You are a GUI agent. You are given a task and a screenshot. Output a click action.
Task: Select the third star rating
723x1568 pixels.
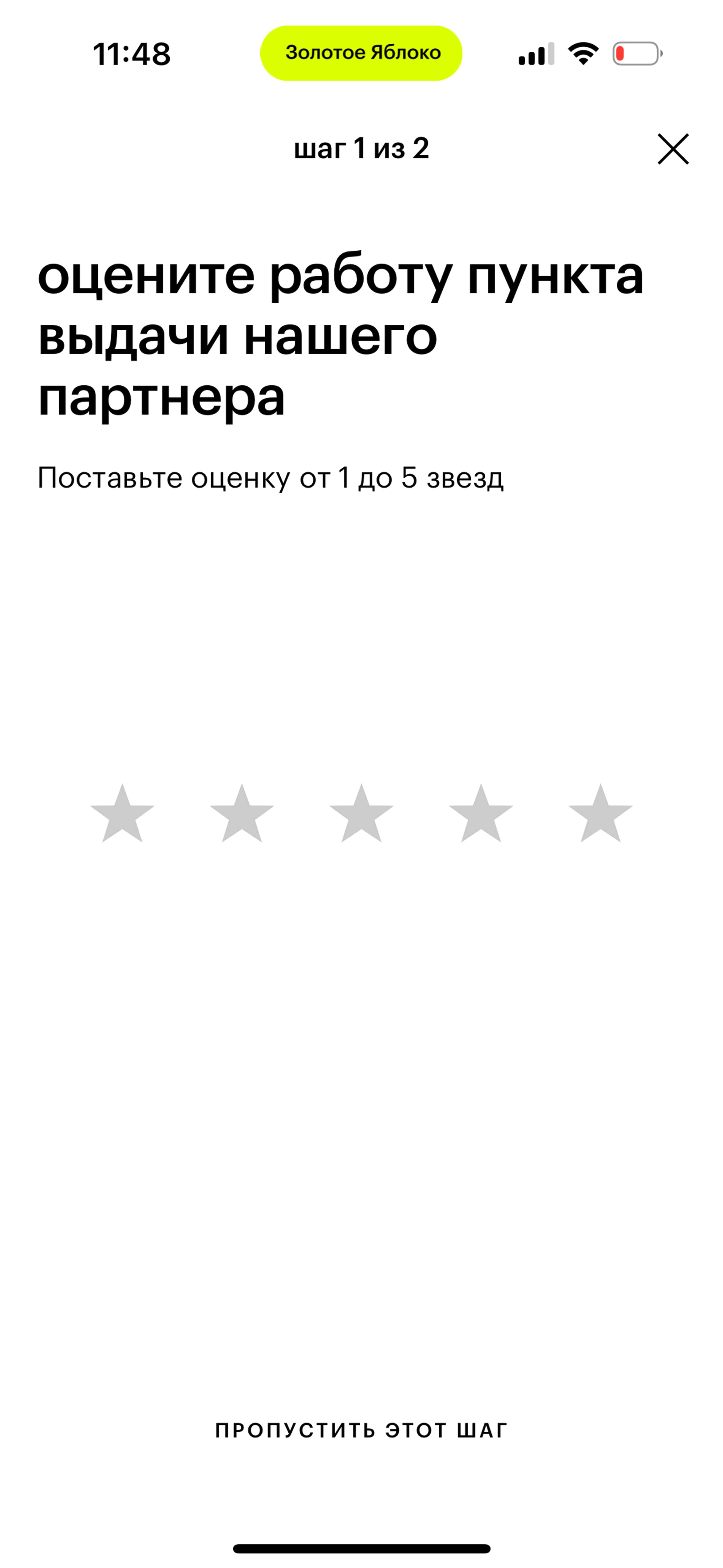[361, 814]
